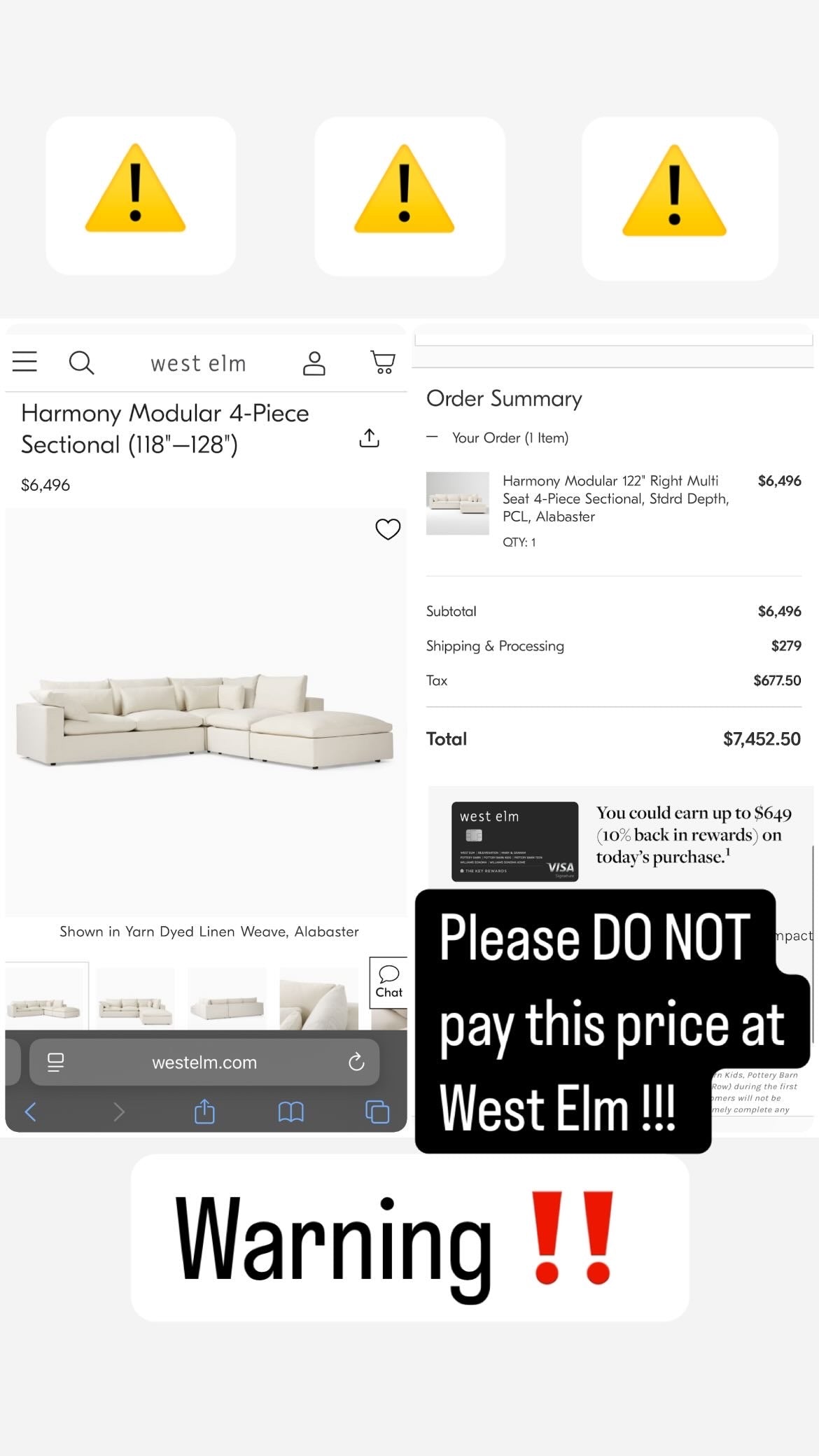Click the Safari back arrow
The height and width of the screenshot is (1456, 819).
(29, 1113)
